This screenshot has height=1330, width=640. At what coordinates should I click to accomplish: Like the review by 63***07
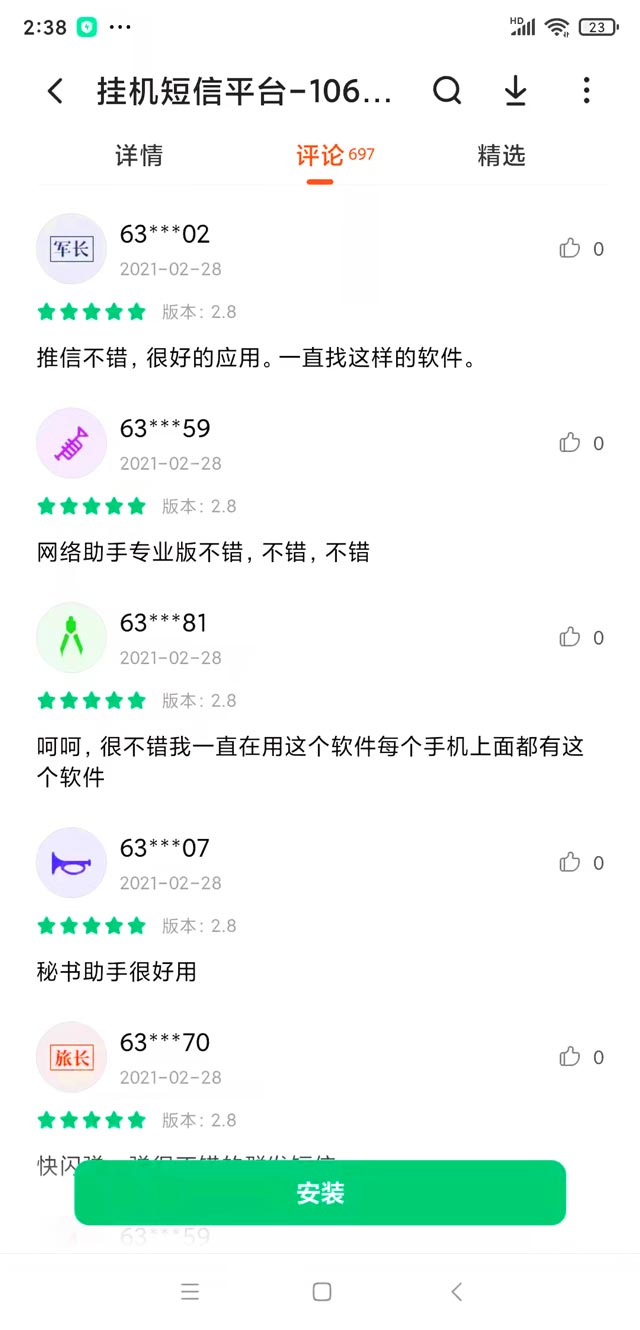point(570,862)
